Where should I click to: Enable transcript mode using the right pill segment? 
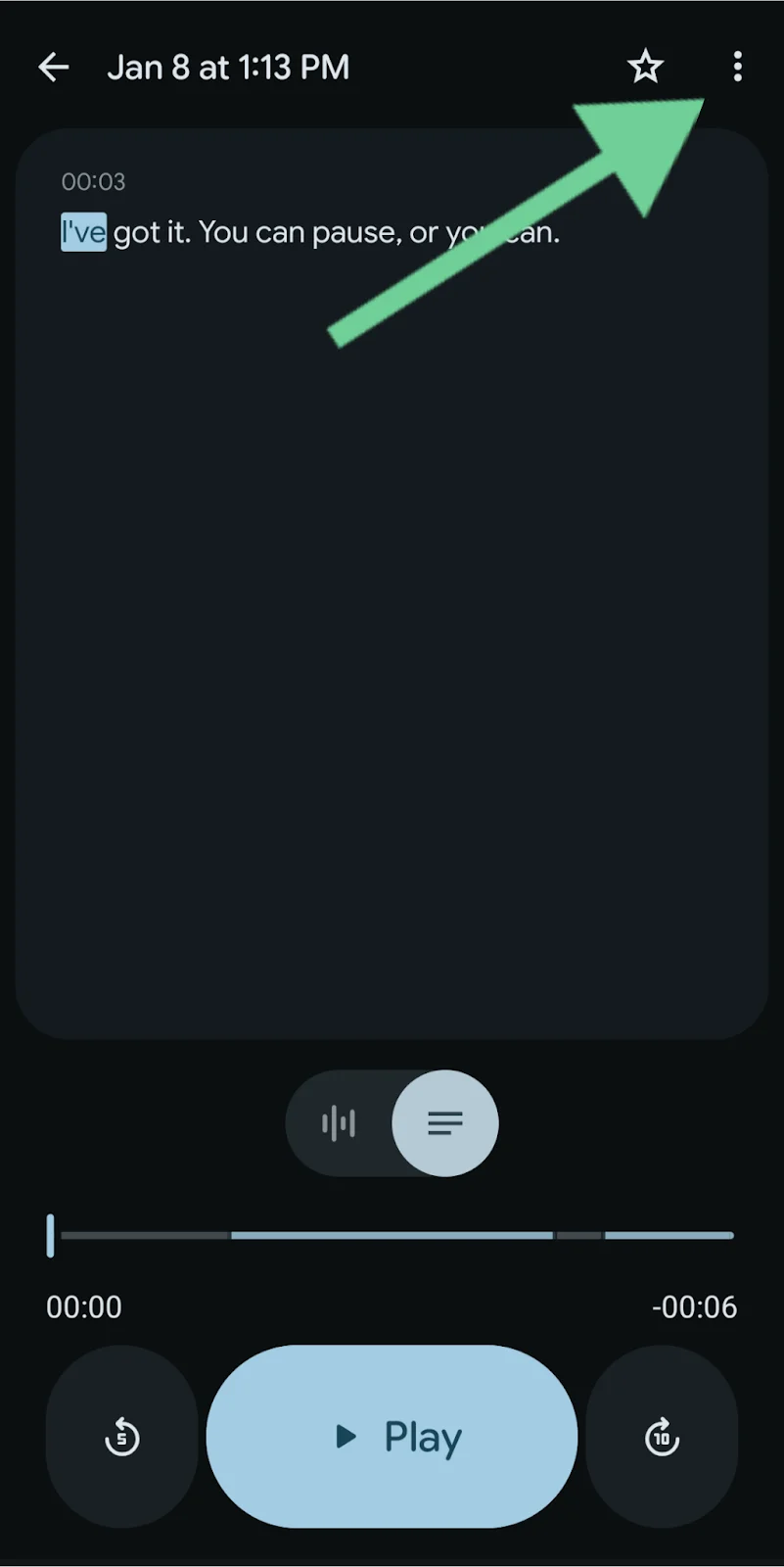(x=445, y=1123)
